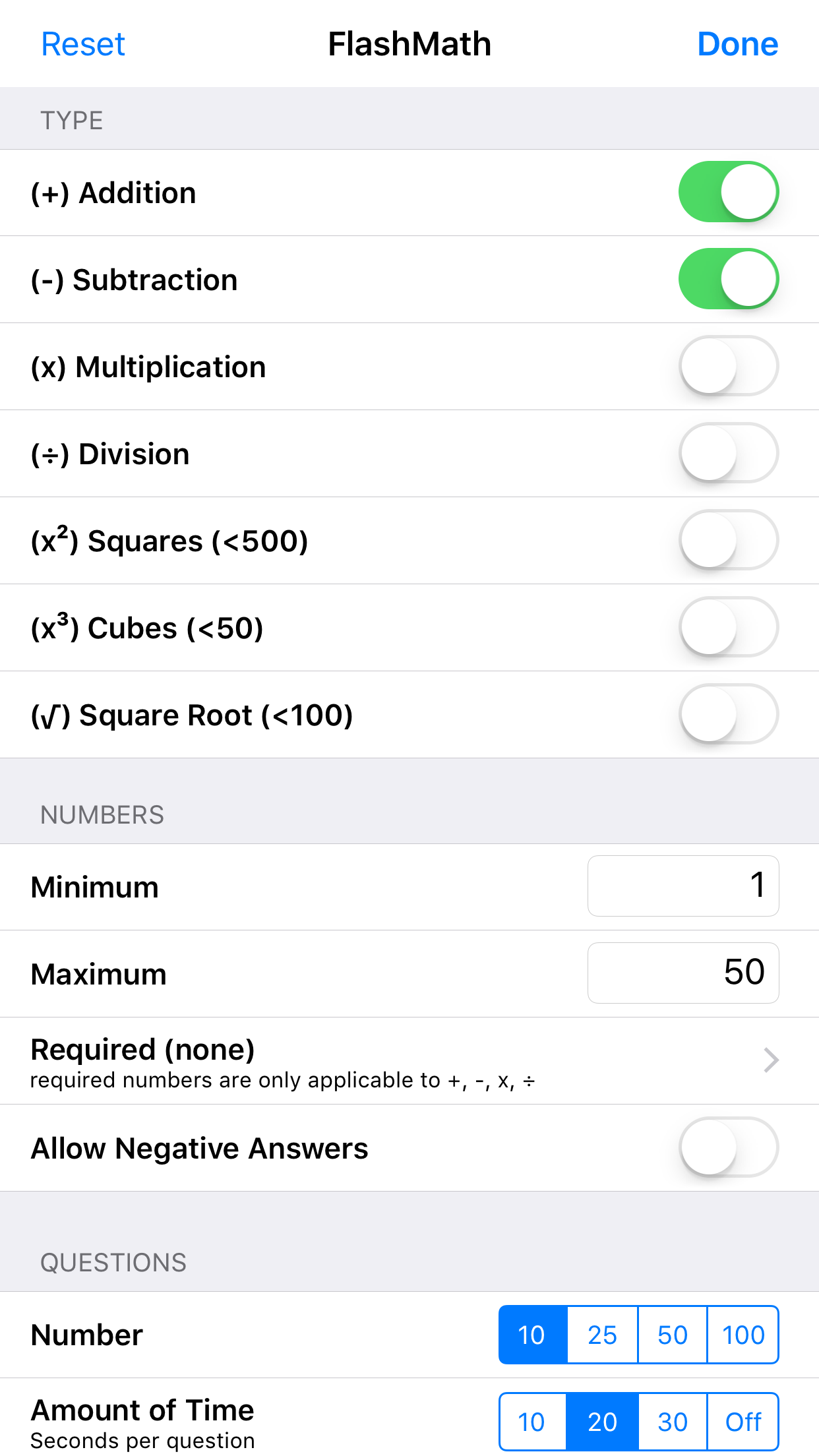Viewport: 819px width, 1456px height.
Task: Enable Allow Negative Answers
Action: click(x=729, y=1147)
